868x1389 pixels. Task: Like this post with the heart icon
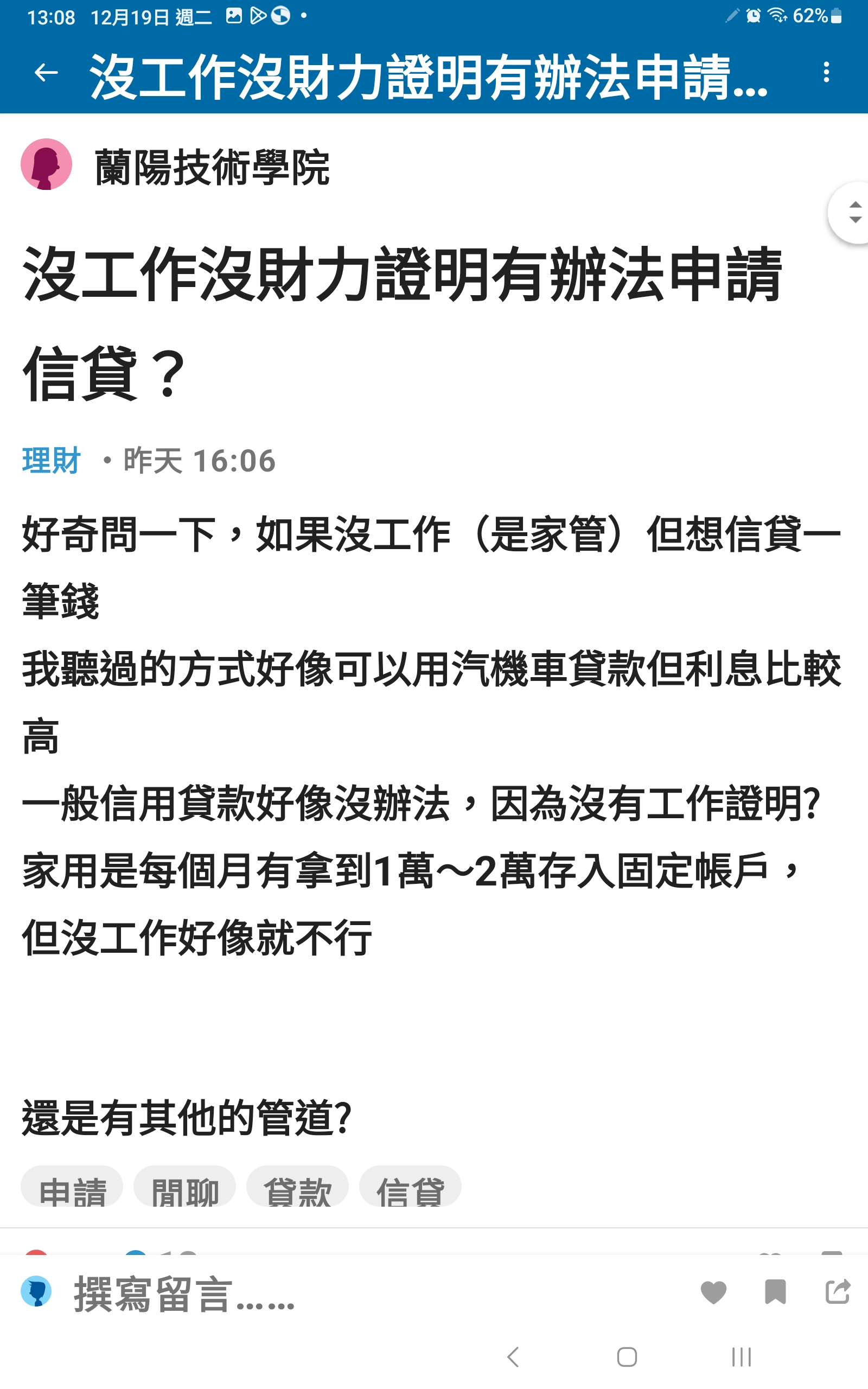click(713, 1292)
